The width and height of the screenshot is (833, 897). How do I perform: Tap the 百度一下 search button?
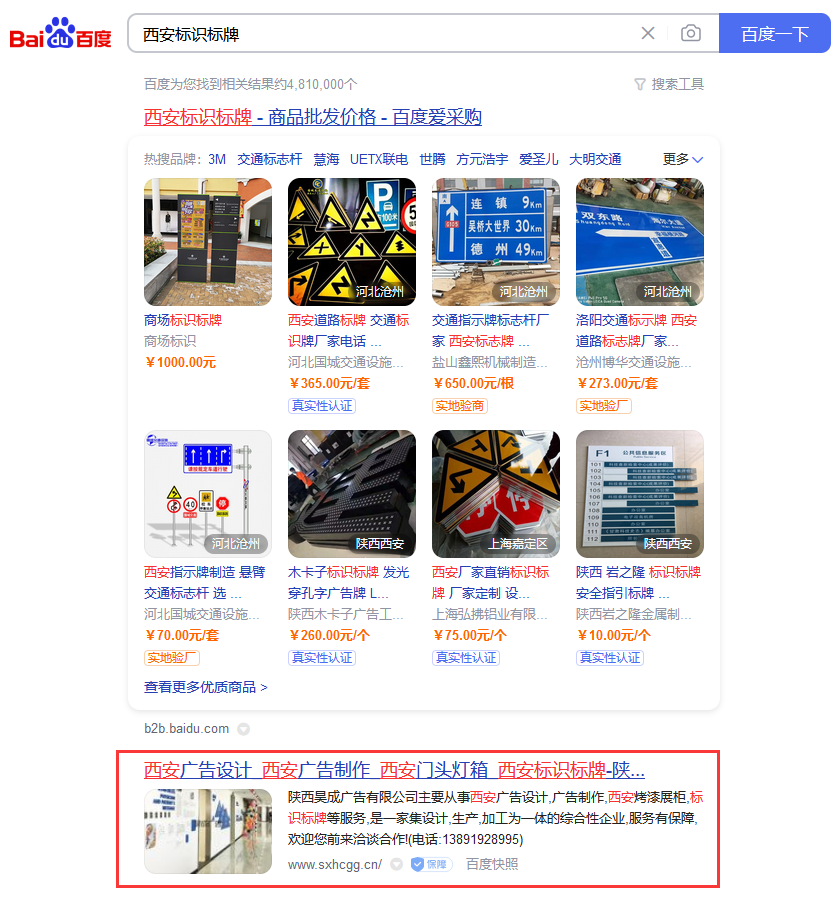(x=774, y=34)
